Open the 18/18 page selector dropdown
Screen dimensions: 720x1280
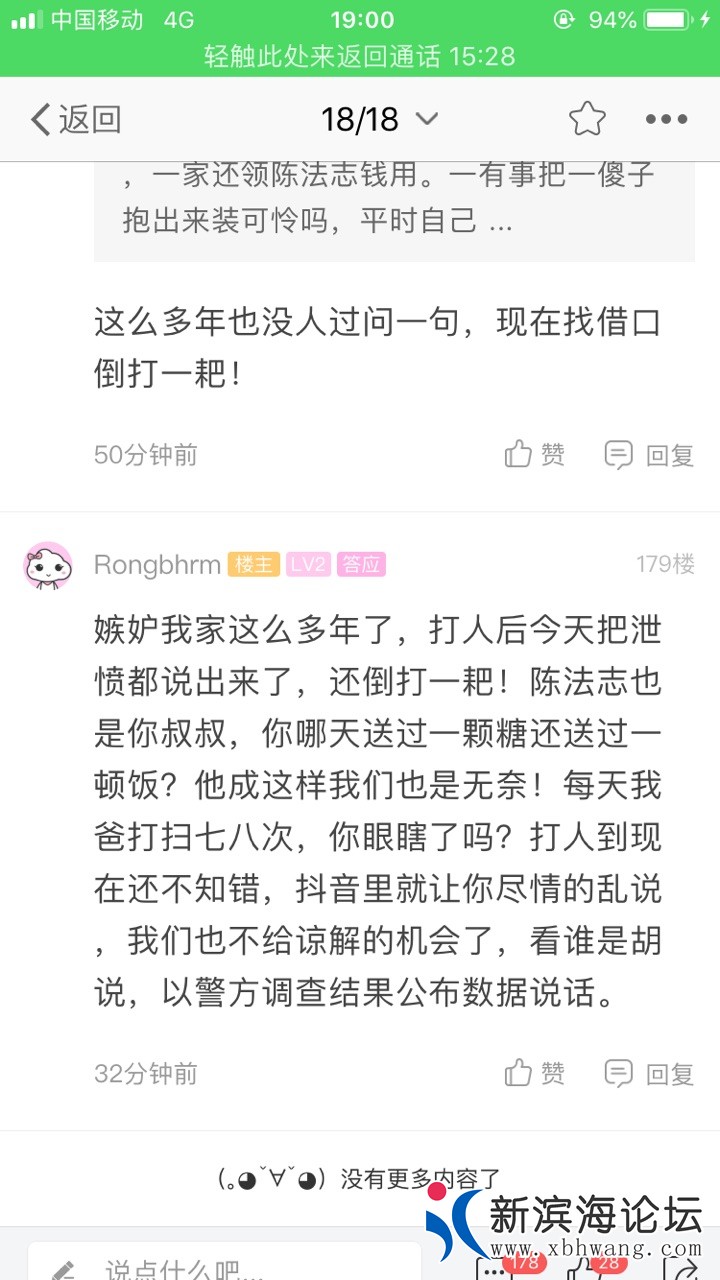pos(379,120)
